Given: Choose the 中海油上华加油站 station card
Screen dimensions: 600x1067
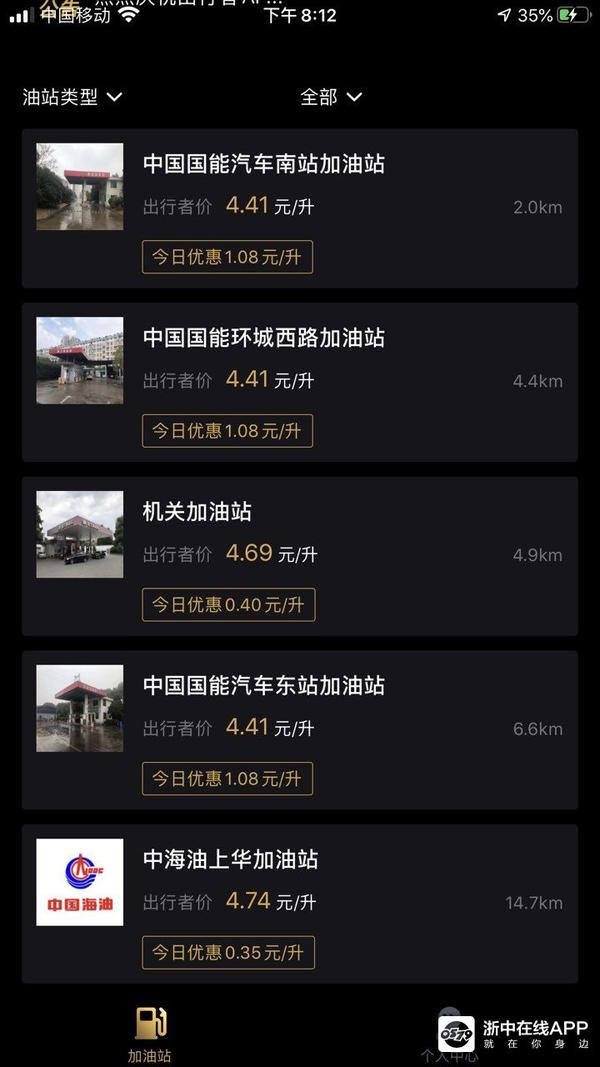Looking at the screenshot, I should [x=300, y=904].
